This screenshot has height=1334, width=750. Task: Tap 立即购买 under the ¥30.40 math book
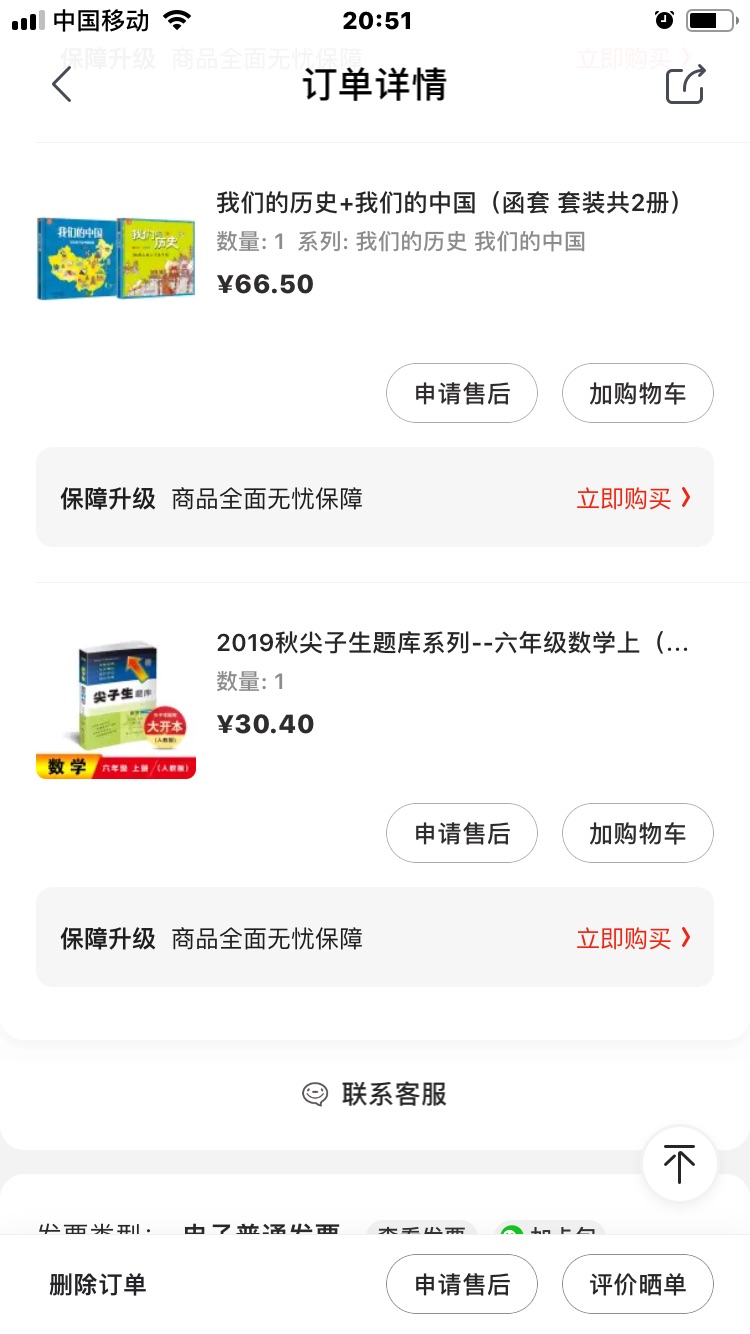click(x=633, y=938)
